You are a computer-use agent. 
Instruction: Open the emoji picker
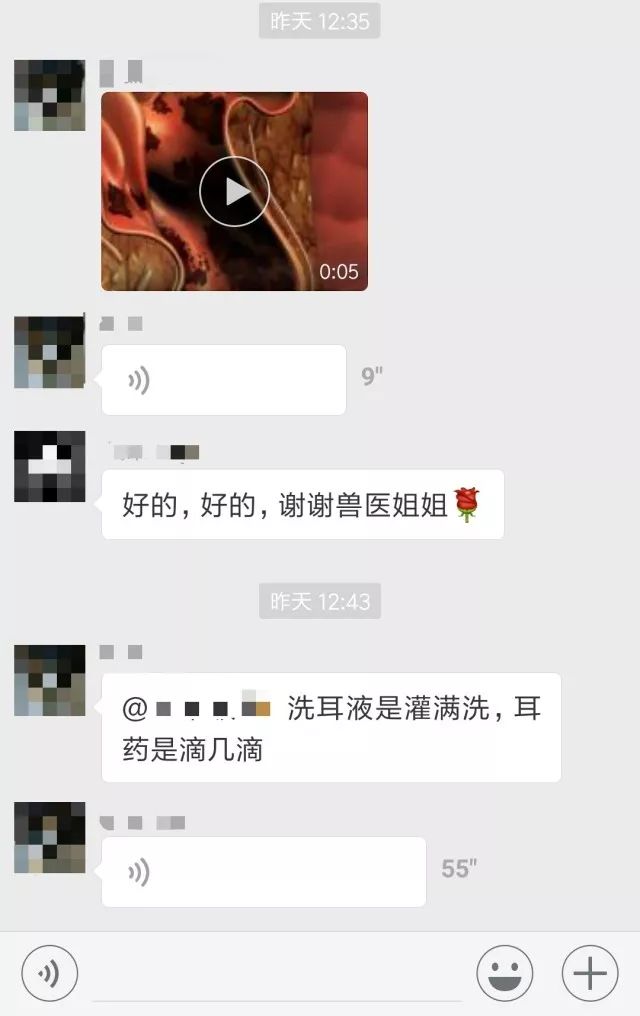(x=505, y=972)
